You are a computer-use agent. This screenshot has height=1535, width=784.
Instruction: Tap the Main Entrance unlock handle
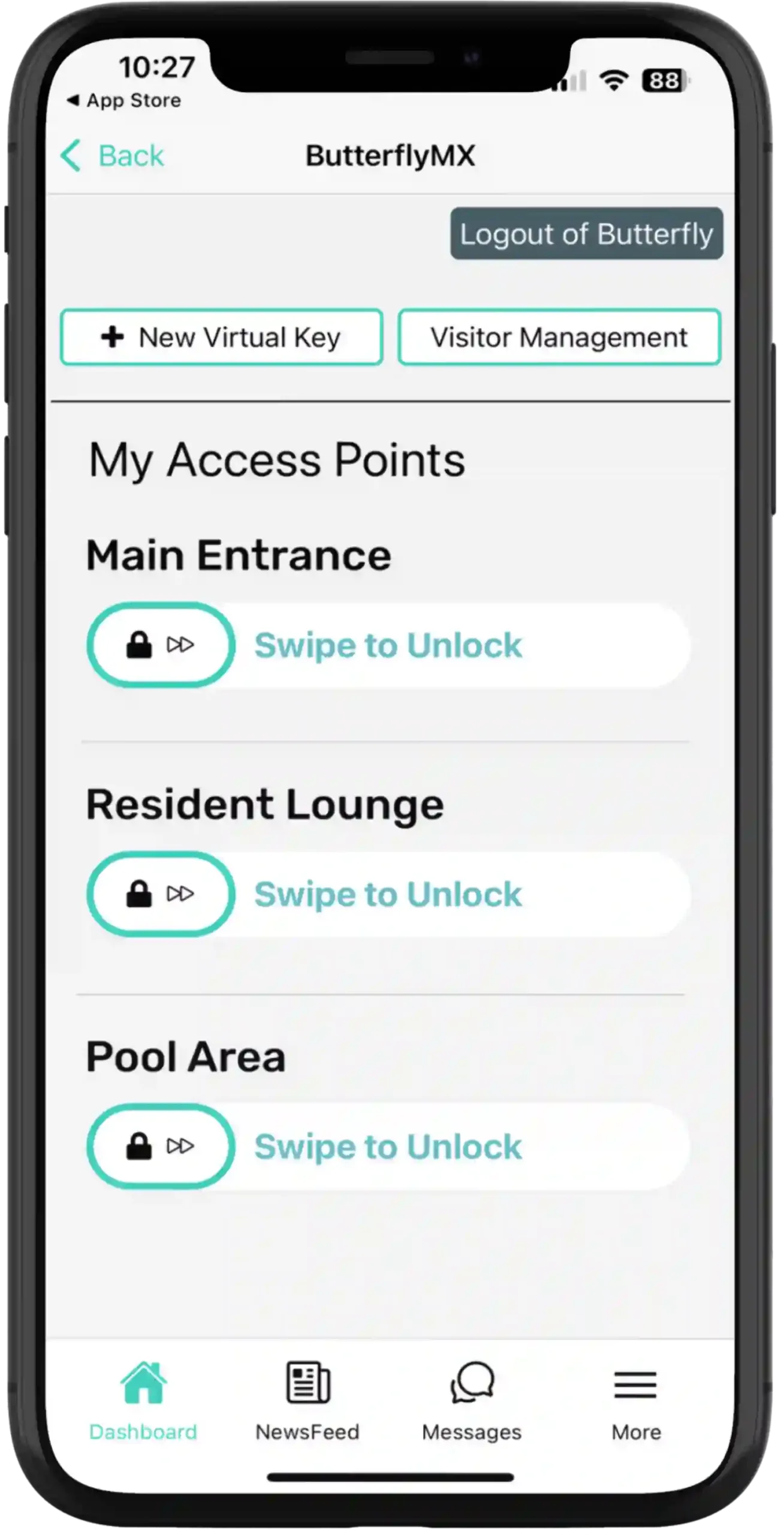[160, 645]
